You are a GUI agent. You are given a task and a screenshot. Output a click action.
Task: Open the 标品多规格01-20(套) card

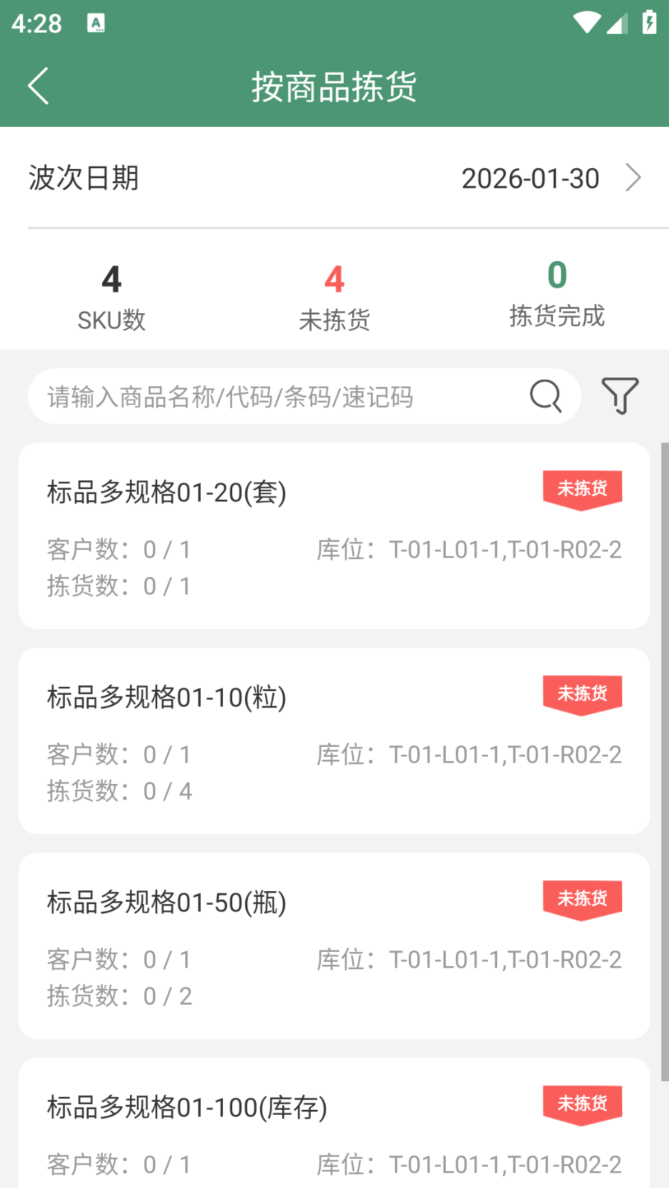[x=334, y=536]
